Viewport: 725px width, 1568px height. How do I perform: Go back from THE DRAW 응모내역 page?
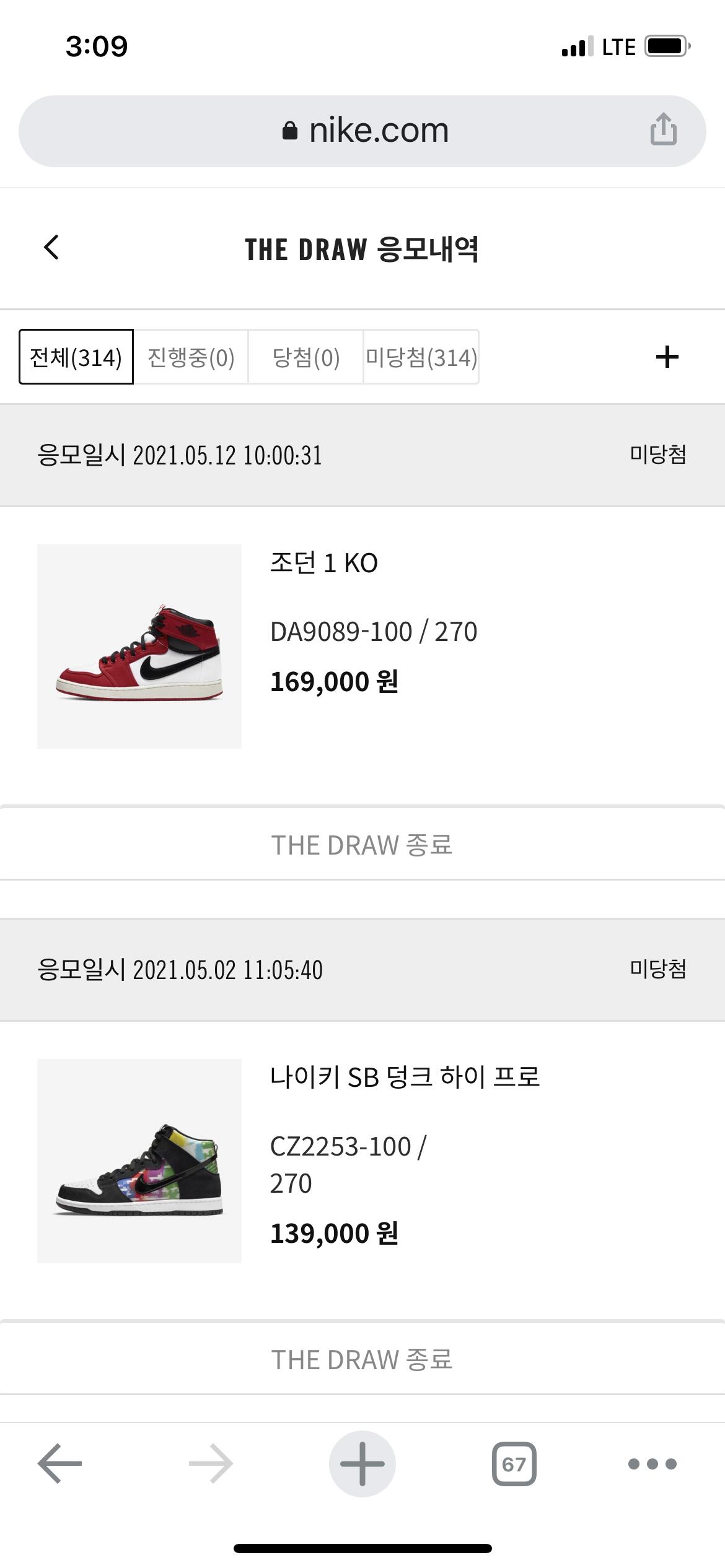click(x=52, y=248)
